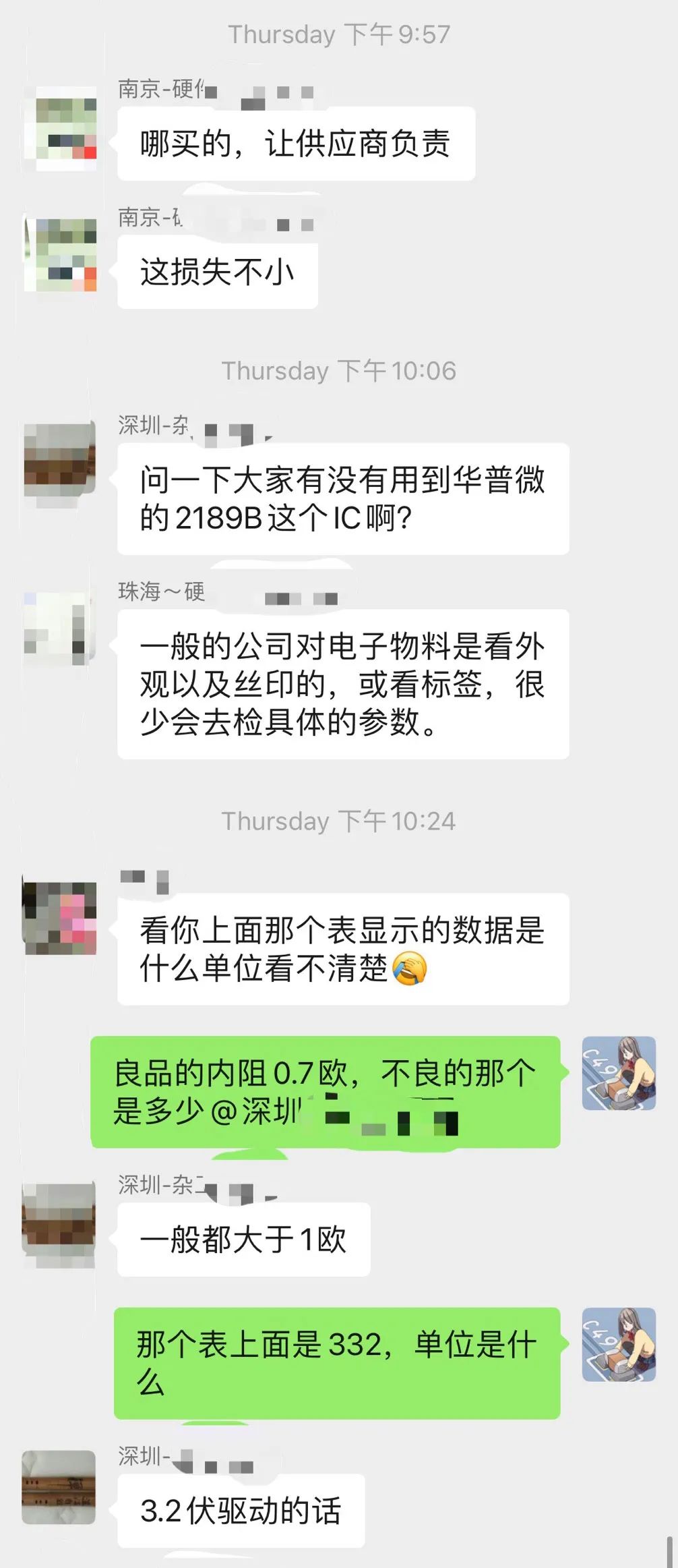Tap avatar beside the 这损失不小 message
The width and height of the screenshot is (678, 1568).
pos(60,255)
